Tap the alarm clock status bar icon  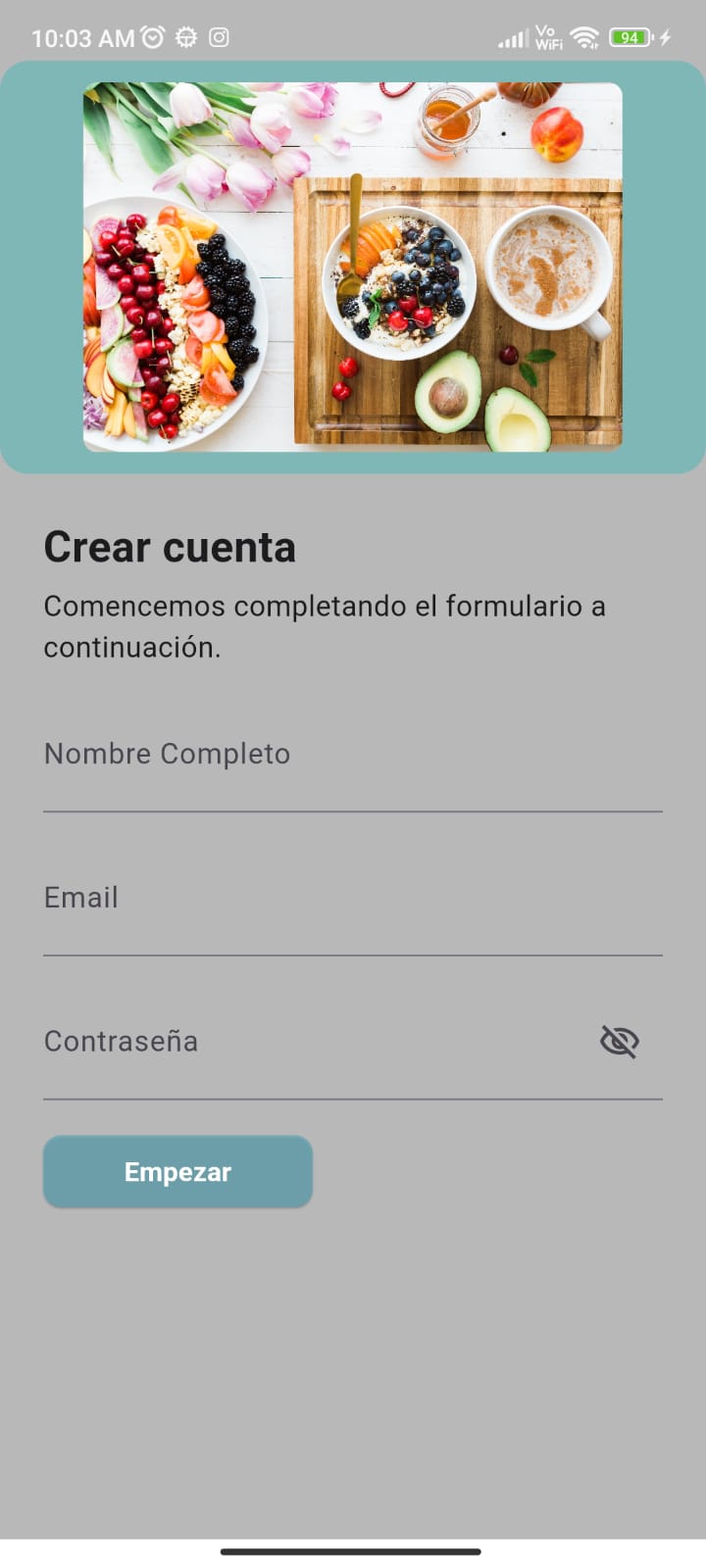coord(152,38)
